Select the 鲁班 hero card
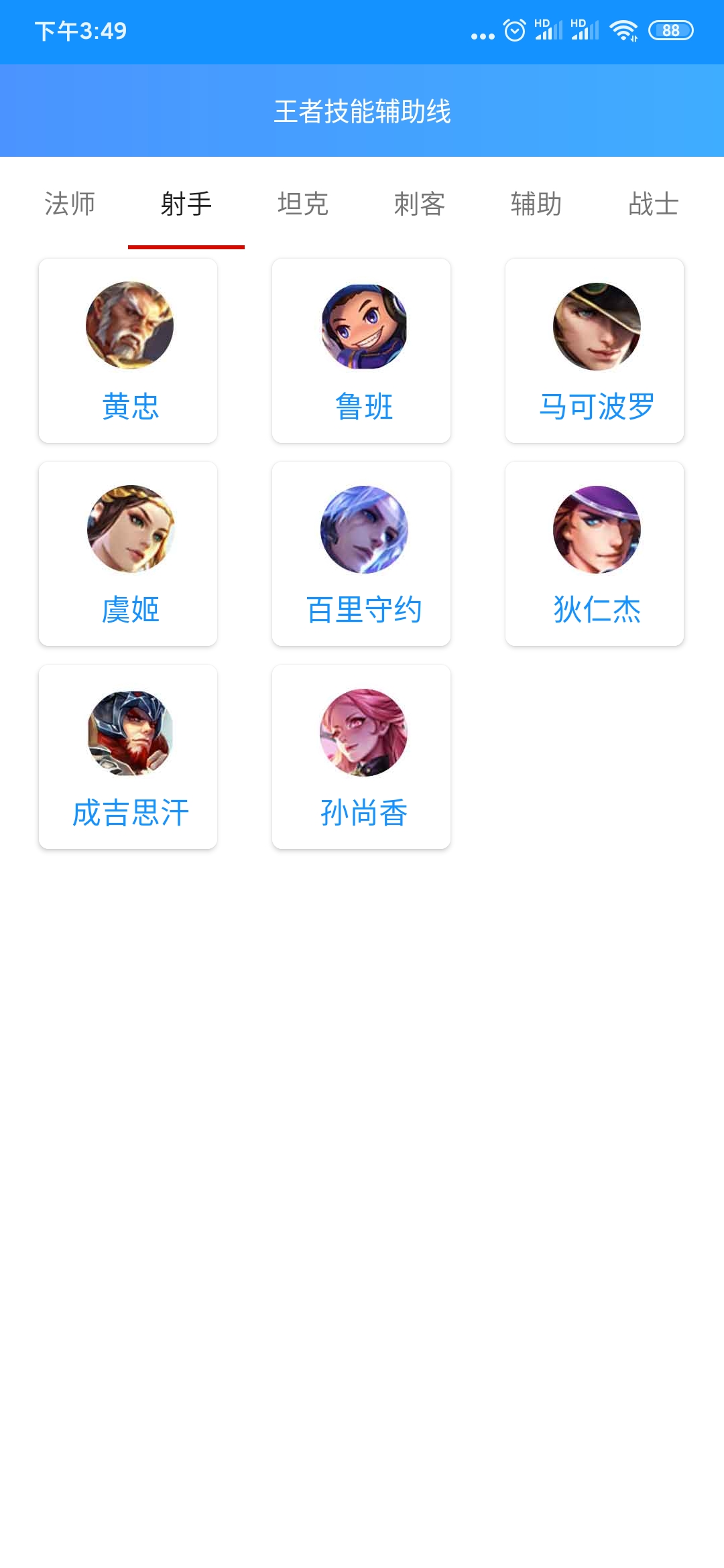Screen dimensions: 724x1568 tap(361, 350)
